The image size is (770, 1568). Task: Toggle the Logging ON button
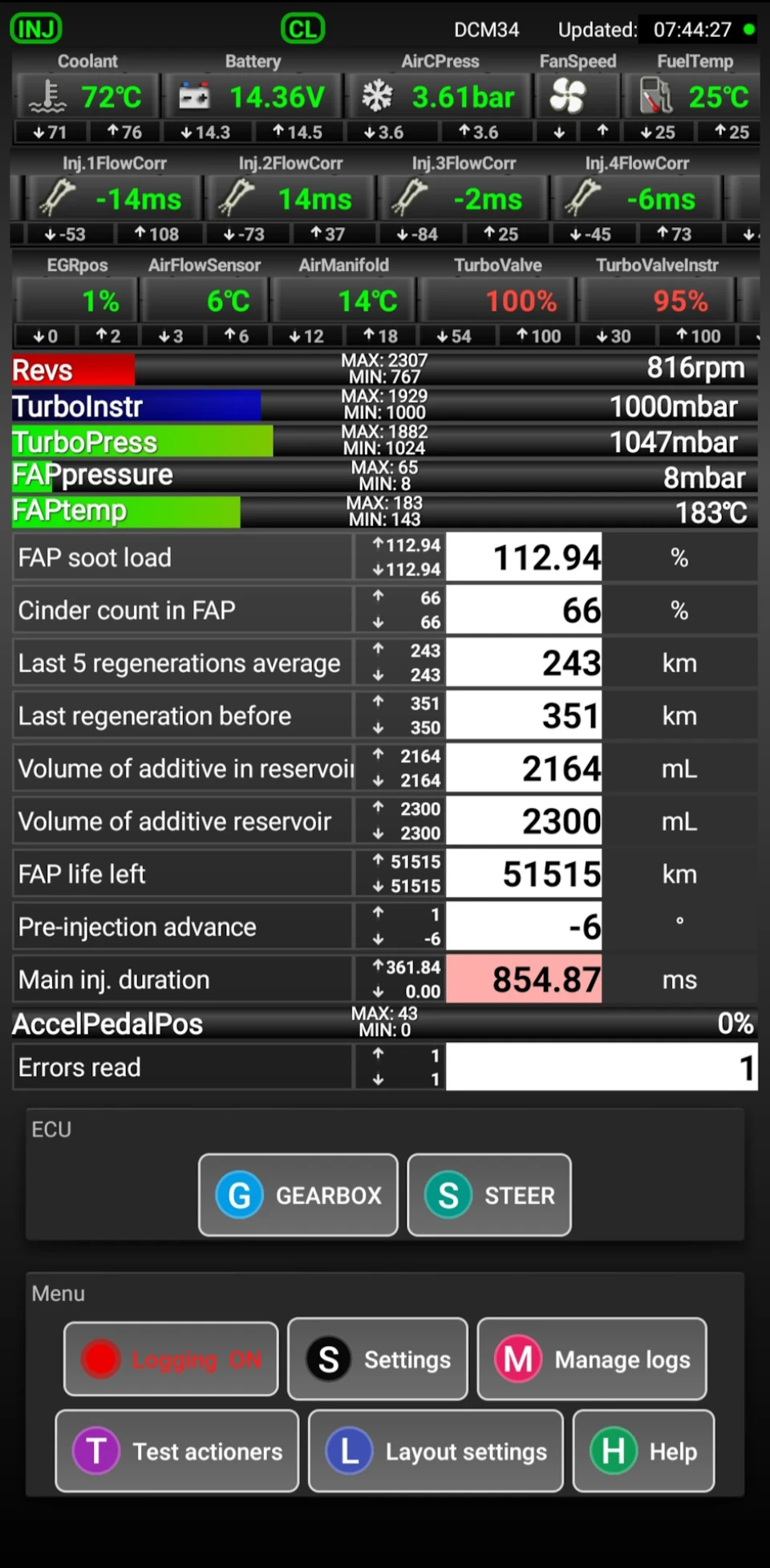coord(171,1359)
